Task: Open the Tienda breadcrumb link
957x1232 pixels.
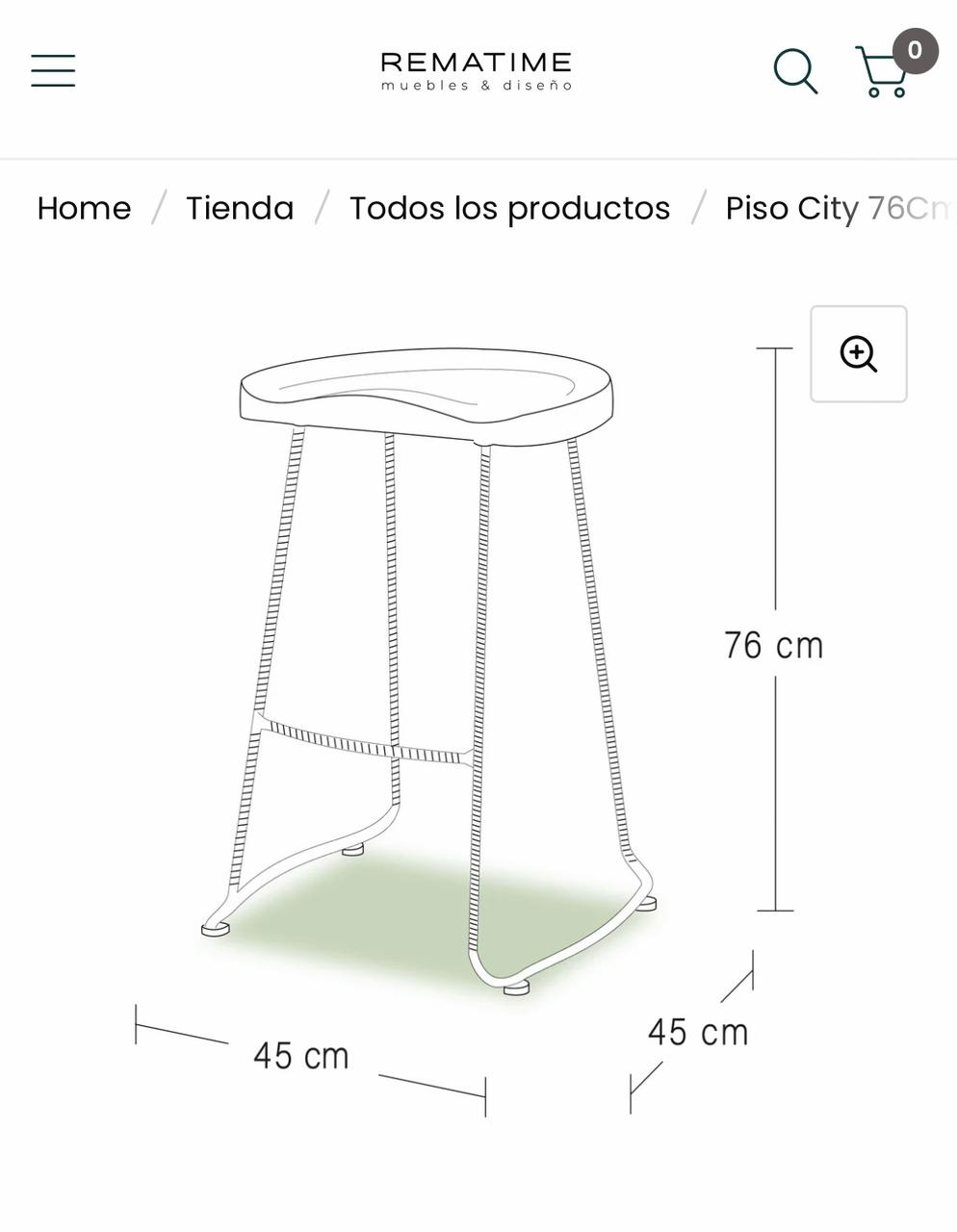Action: pos(240,208)
